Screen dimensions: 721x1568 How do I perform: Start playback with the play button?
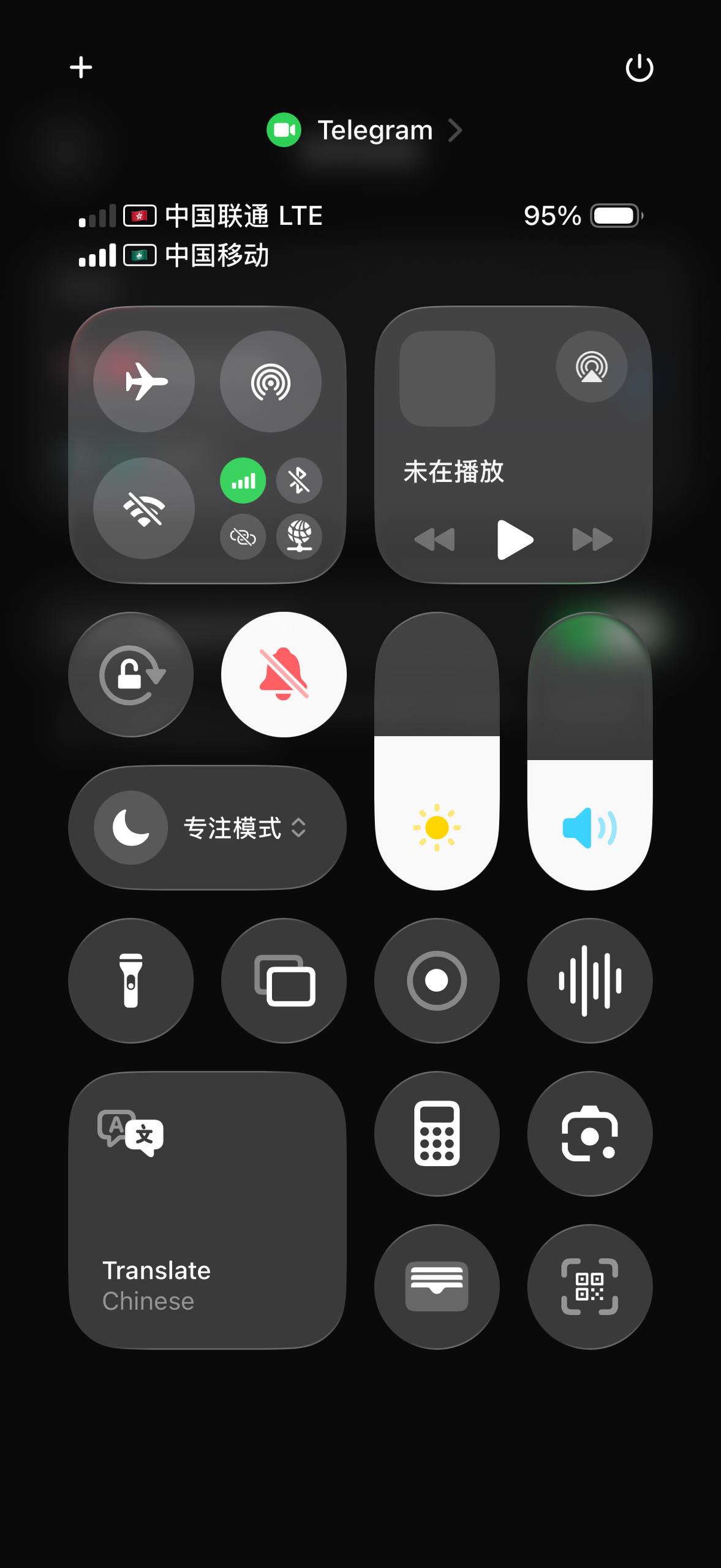click(x=514, y=540)
